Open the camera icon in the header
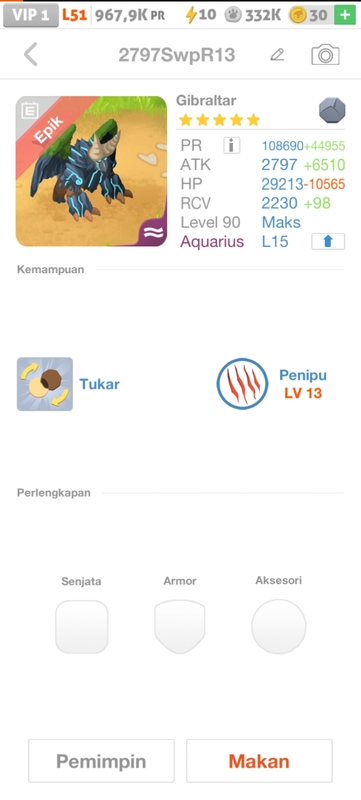This screenshot has height=800, width=361. click(325, 55)
